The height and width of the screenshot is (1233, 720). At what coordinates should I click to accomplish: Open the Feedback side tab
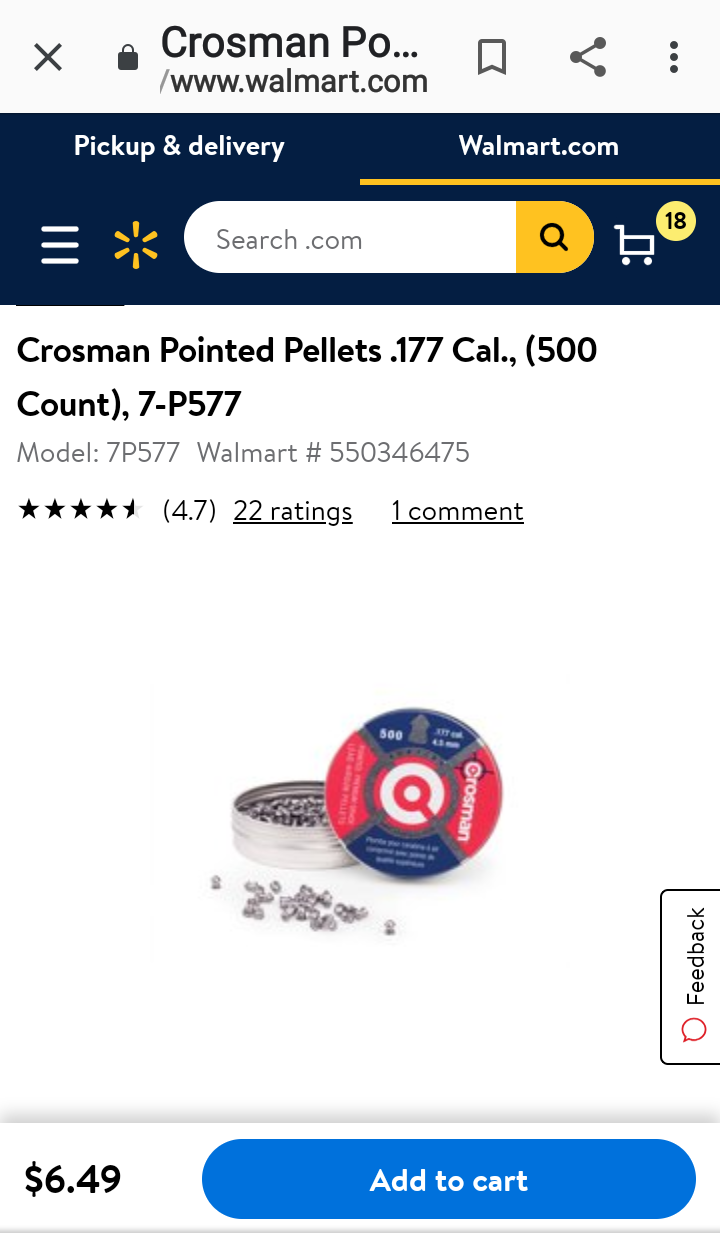[x=693, y=976]
